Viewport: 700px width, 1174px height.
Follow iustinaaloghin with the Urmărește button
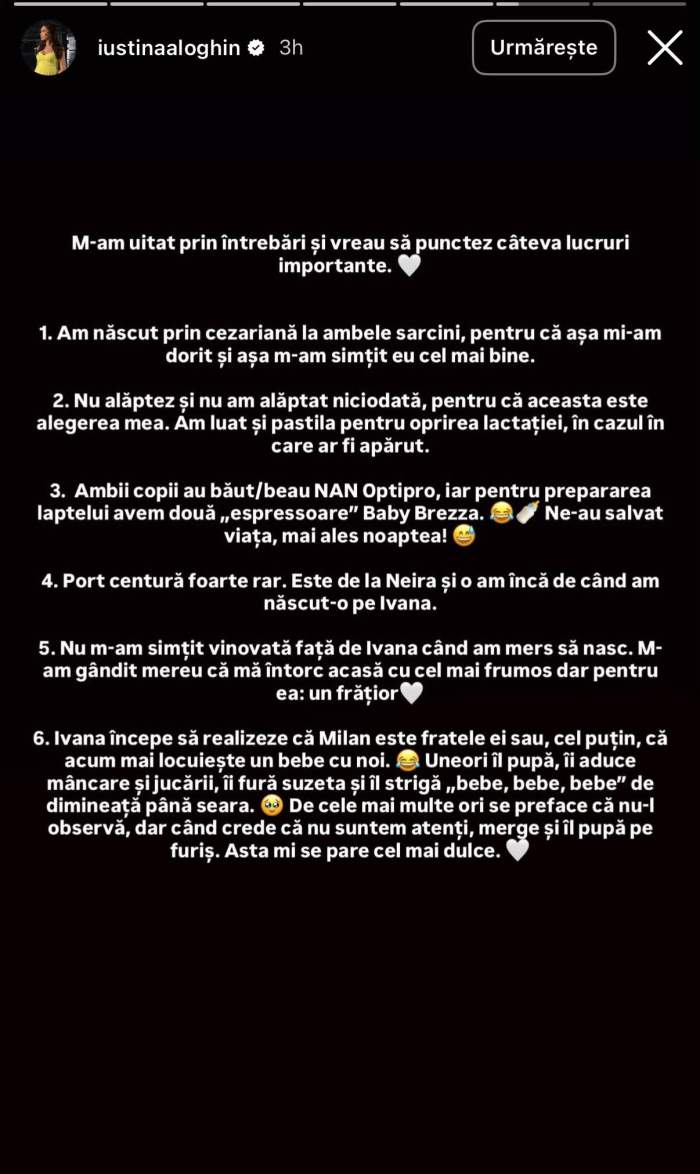coord(544,47)
